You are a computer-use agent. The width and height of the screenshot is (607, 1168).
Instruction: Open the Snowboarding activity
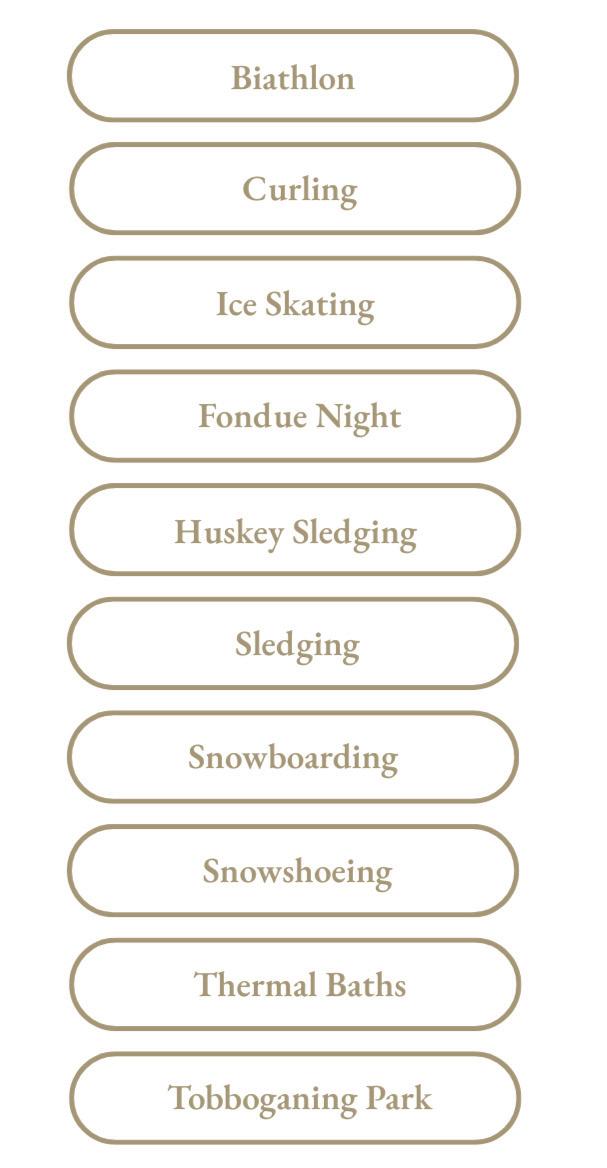coord(293,757)
